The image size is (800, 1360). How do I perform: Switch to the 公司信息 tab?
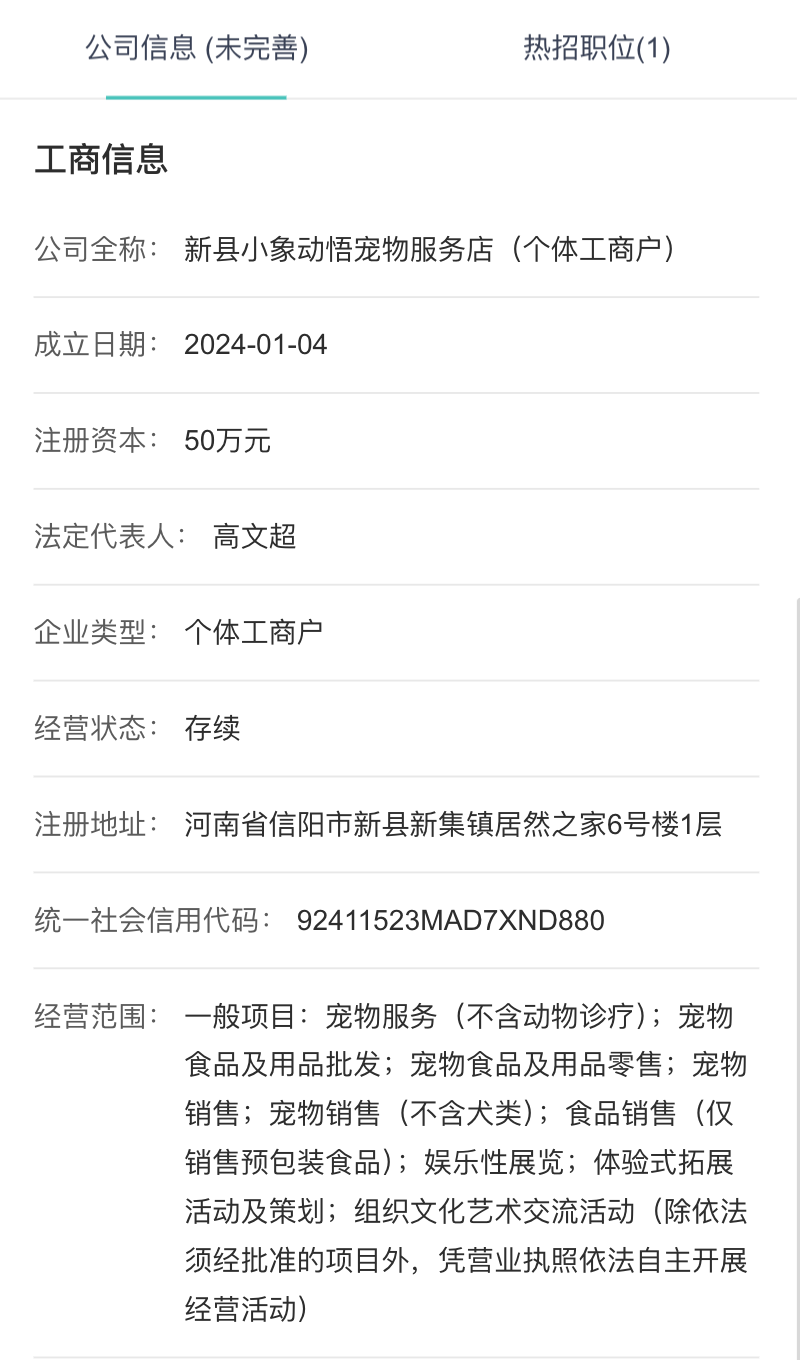[196, 48]
